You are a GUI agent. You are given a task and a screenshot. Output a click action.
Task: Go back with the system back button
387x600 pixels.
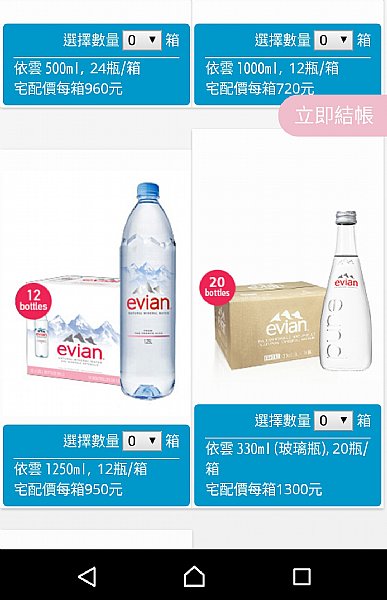coord(87,577)
